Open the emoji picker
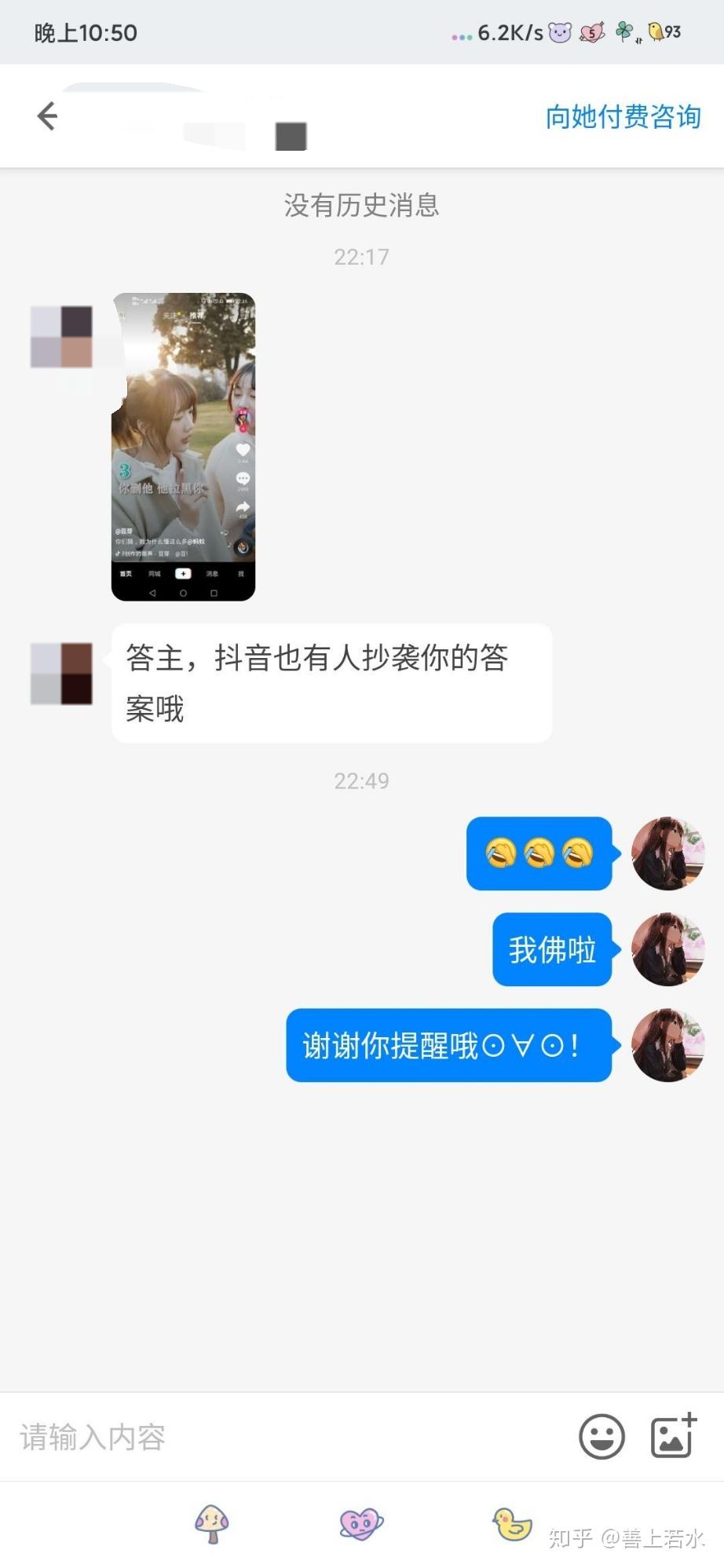The height and width of the screenshot is (1568, 724). (x=602, y=1437)
